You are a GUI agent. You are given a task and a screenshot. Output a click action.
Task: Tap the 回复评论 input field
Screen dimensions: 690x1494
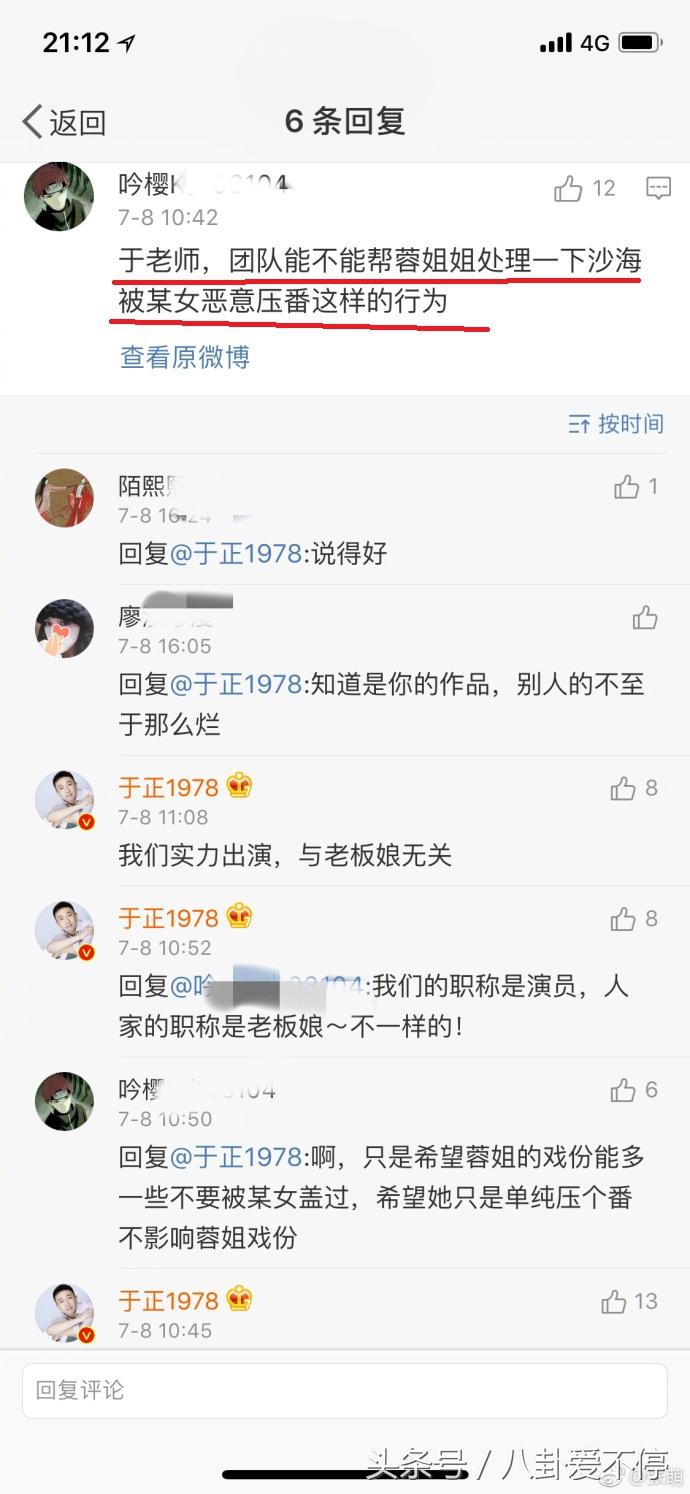click(345, 1390)
